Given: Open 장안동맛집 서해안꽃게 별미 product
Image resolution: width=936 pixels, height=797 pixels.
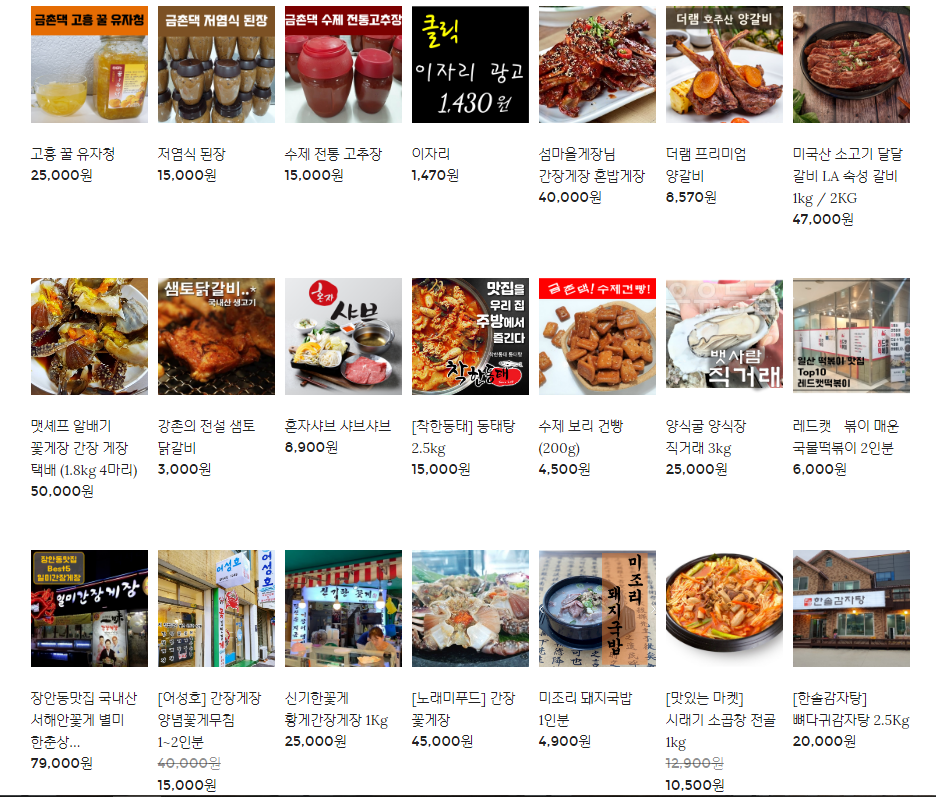Looking at the screenshot, I should pyautogui.click(x=89, y=608).
